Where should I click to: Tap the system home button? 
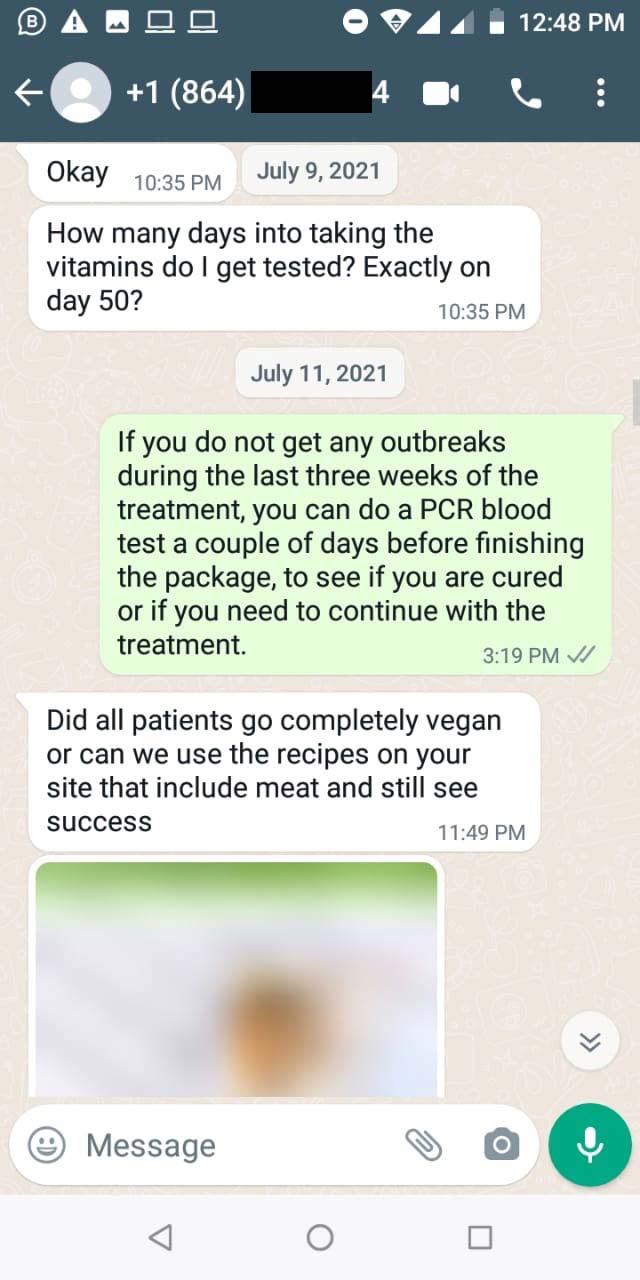tap(320, 1237)
